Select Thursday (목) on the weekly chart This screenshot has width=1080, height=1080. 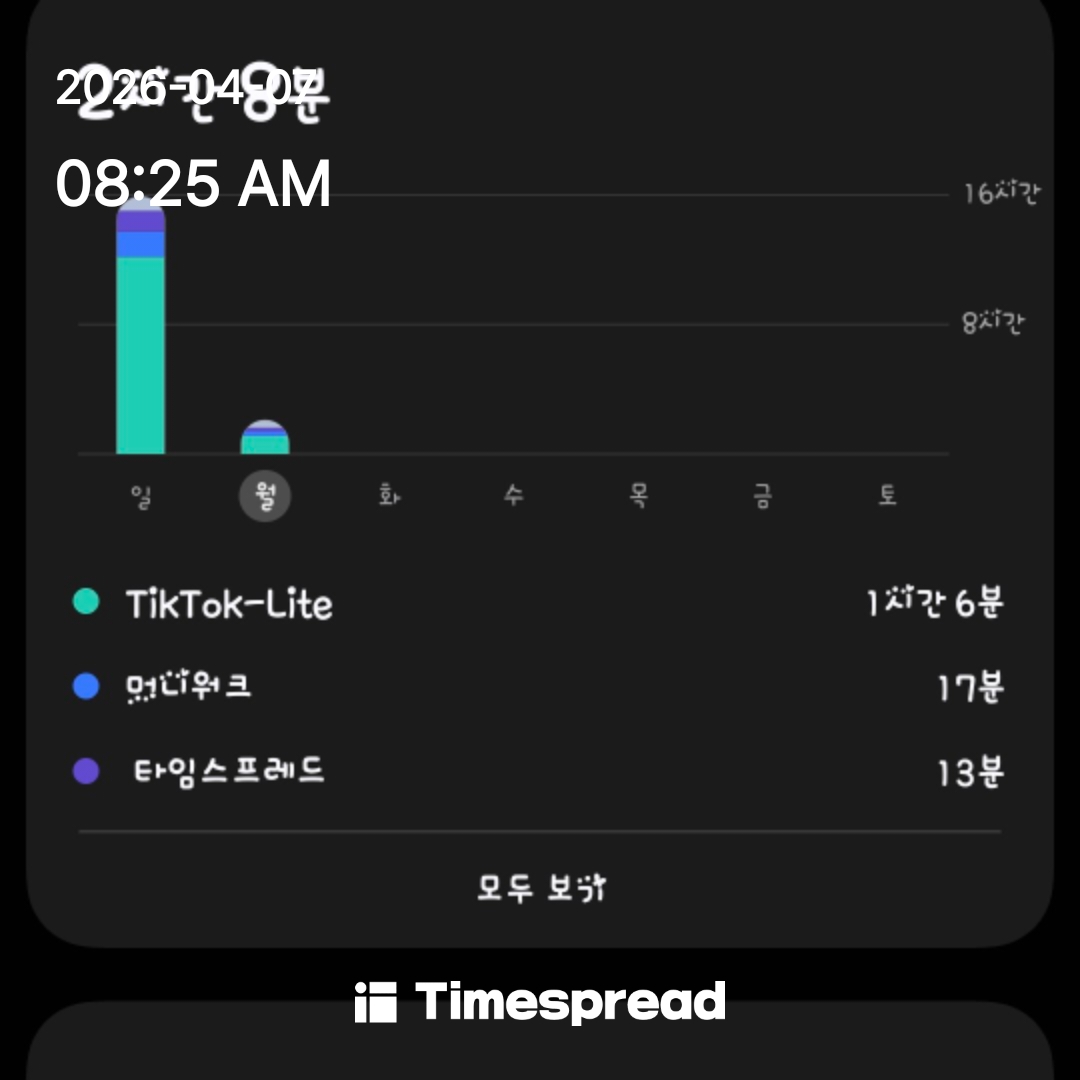click(x=638, y=496)
